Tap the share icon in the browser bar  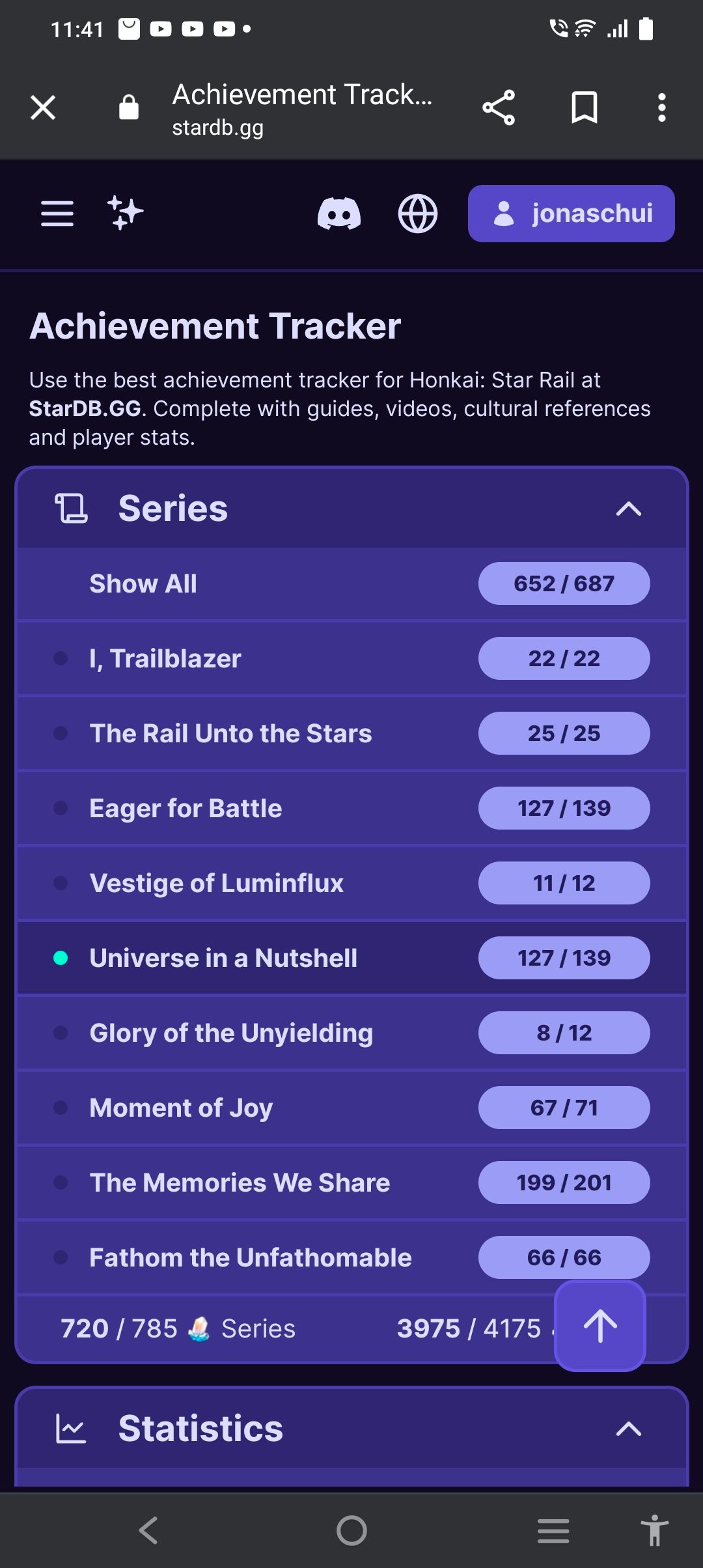pyautogui.click(x=497, y=107)
